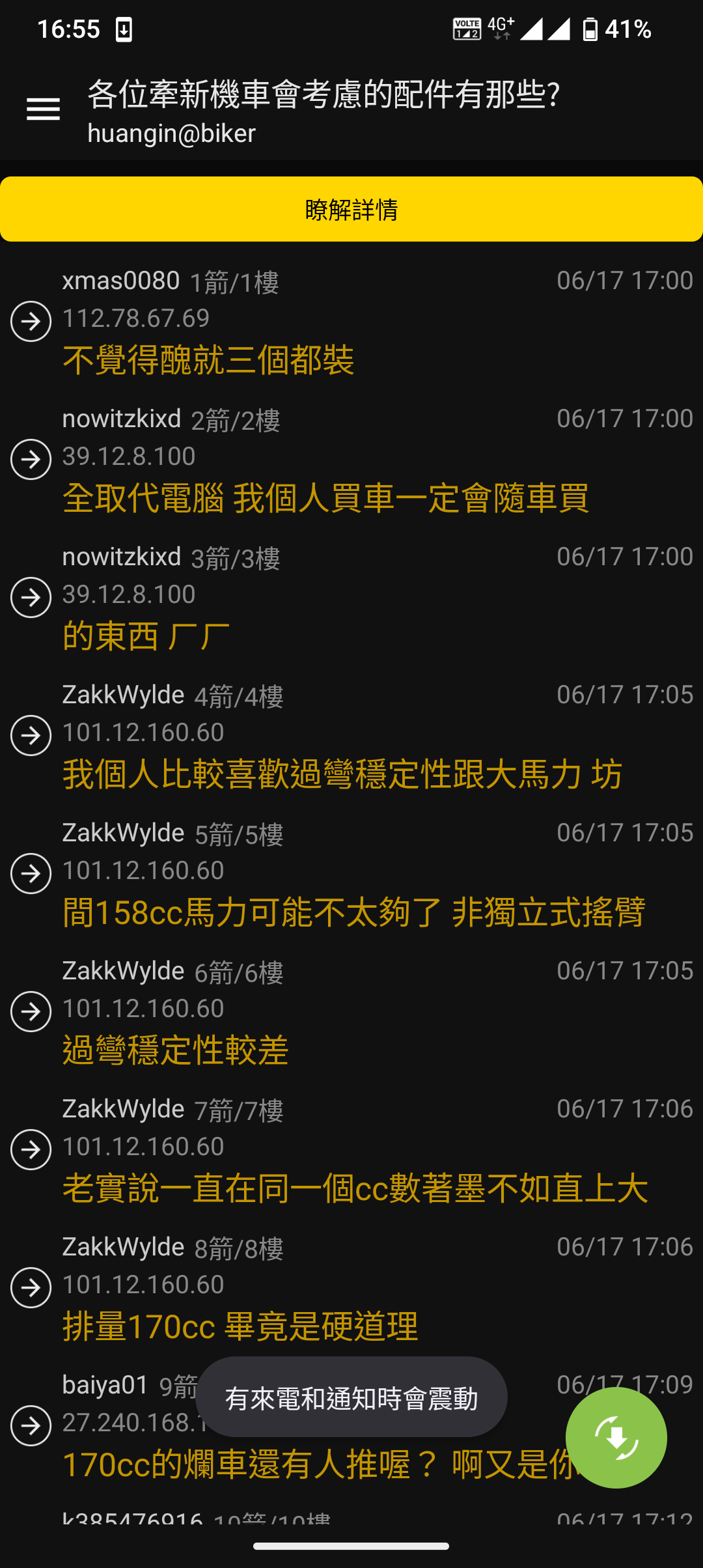The image size is (703, 1568).
Task: Open nowitzkixd's comment on floor 3
Action: [351, 598]
